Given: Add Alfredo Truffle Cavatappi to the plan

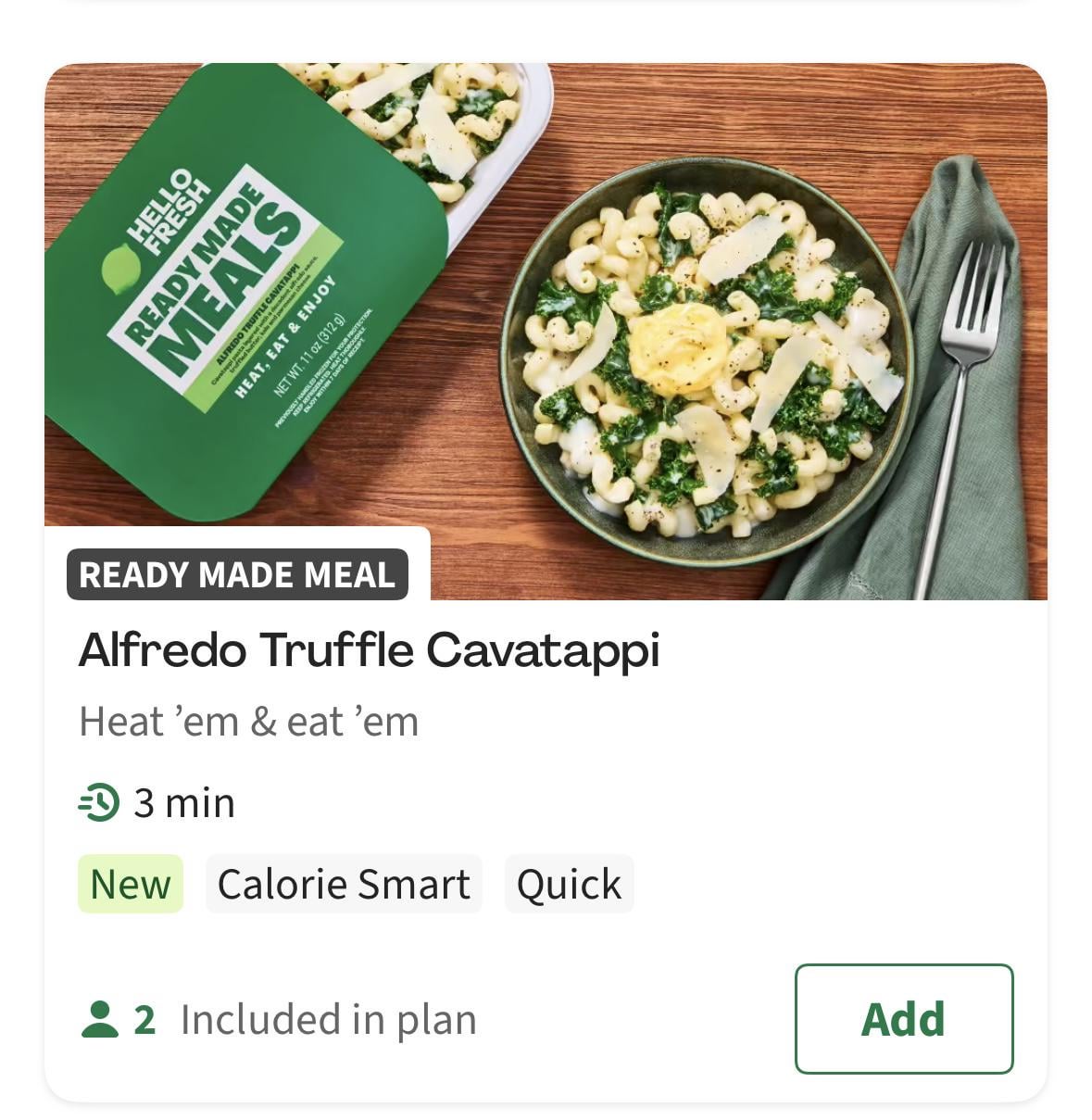Looking at the screenshot, I should pyautogui.click(x=903, y=1018).
